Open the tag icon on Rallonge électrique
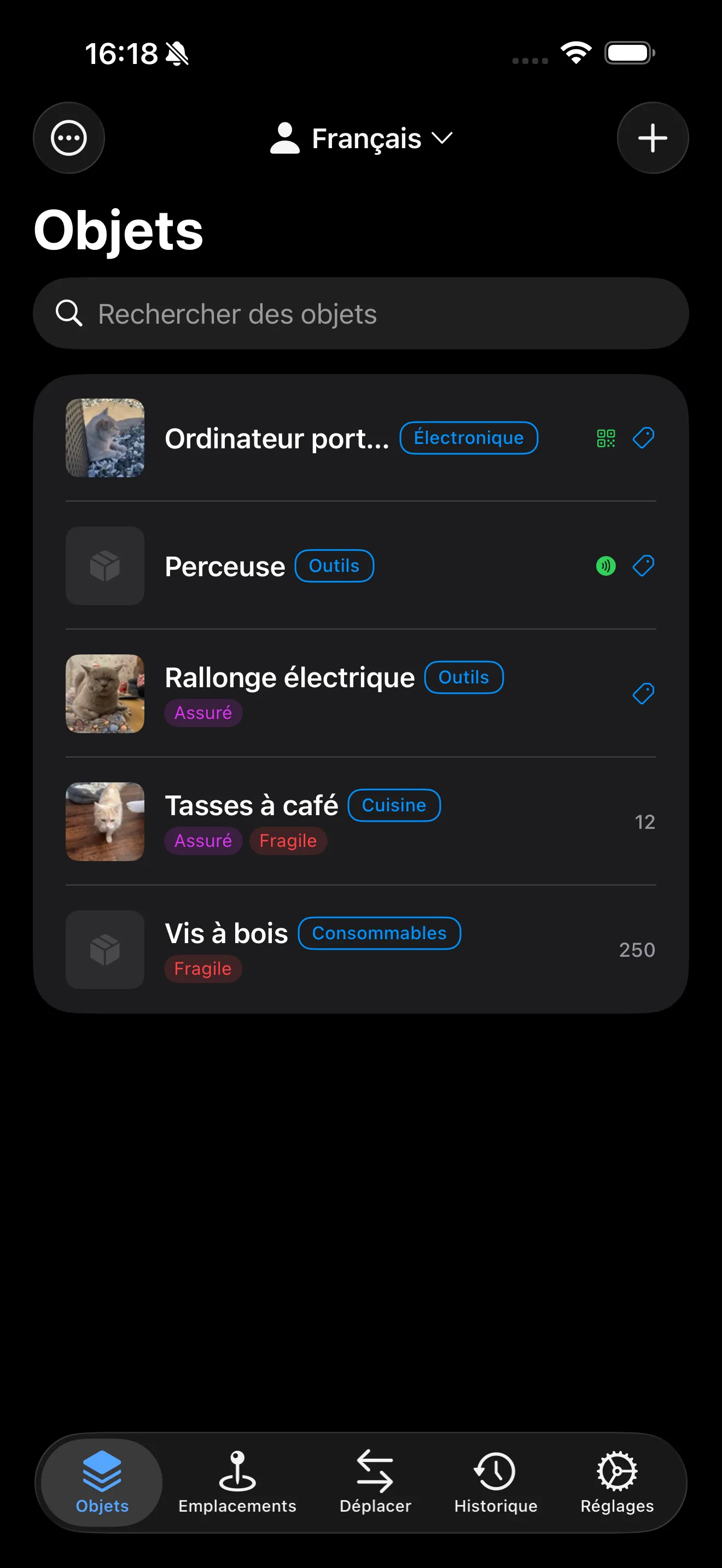This screenshot has width=722, height=1568. [x=643, y=693]
